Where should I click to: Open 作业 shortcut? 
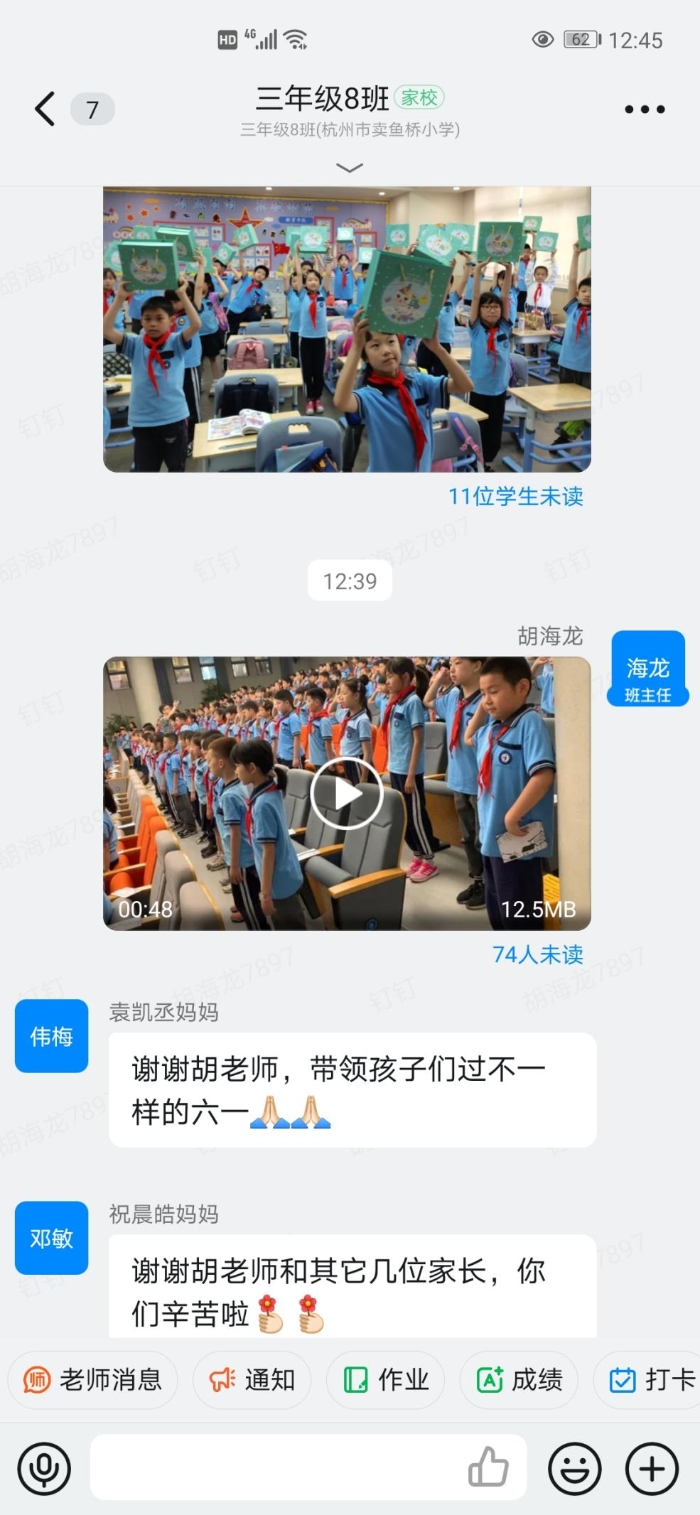click(386, 1380)
